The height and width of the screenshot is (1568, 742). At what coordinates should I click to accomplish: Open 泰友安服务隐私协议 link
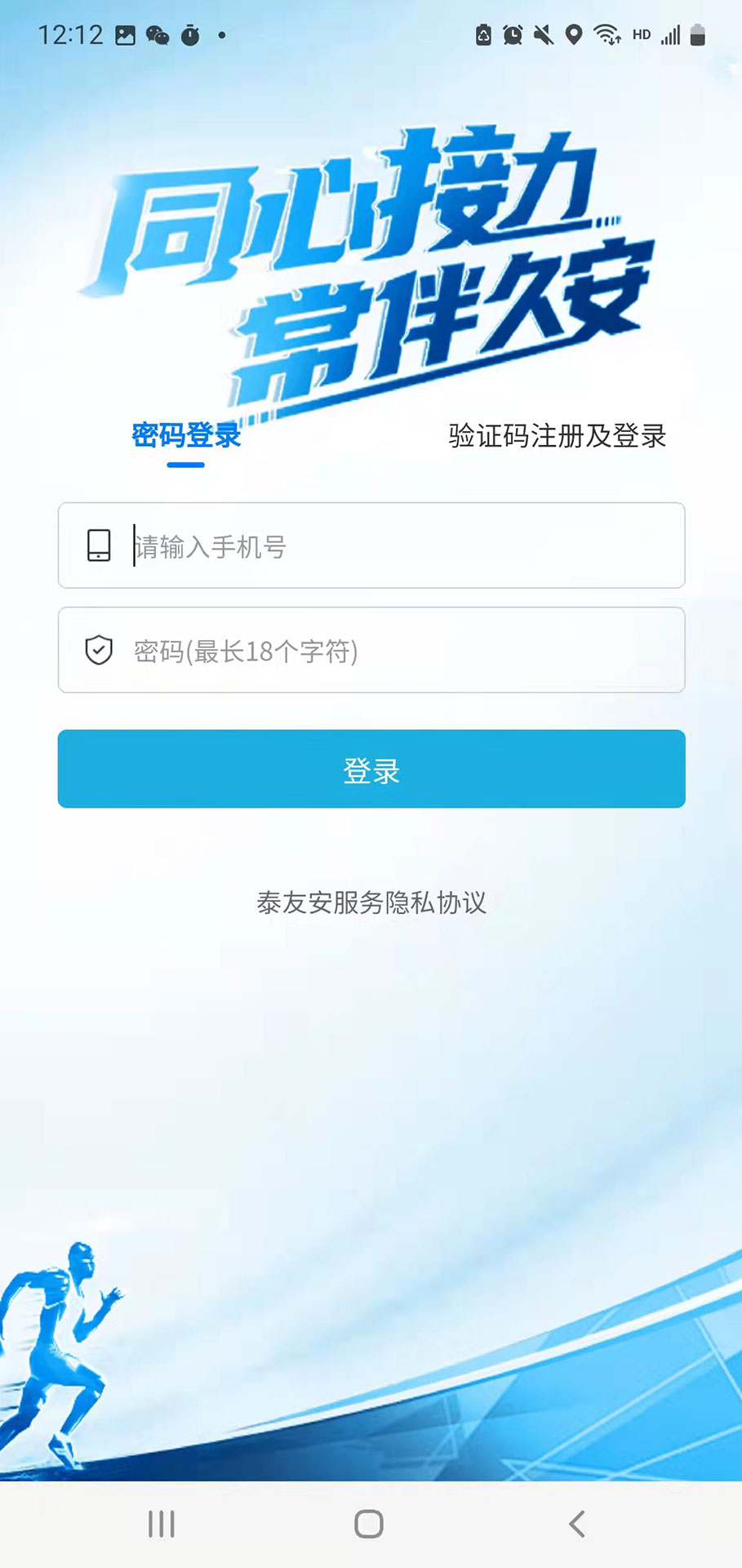point(371,902)
